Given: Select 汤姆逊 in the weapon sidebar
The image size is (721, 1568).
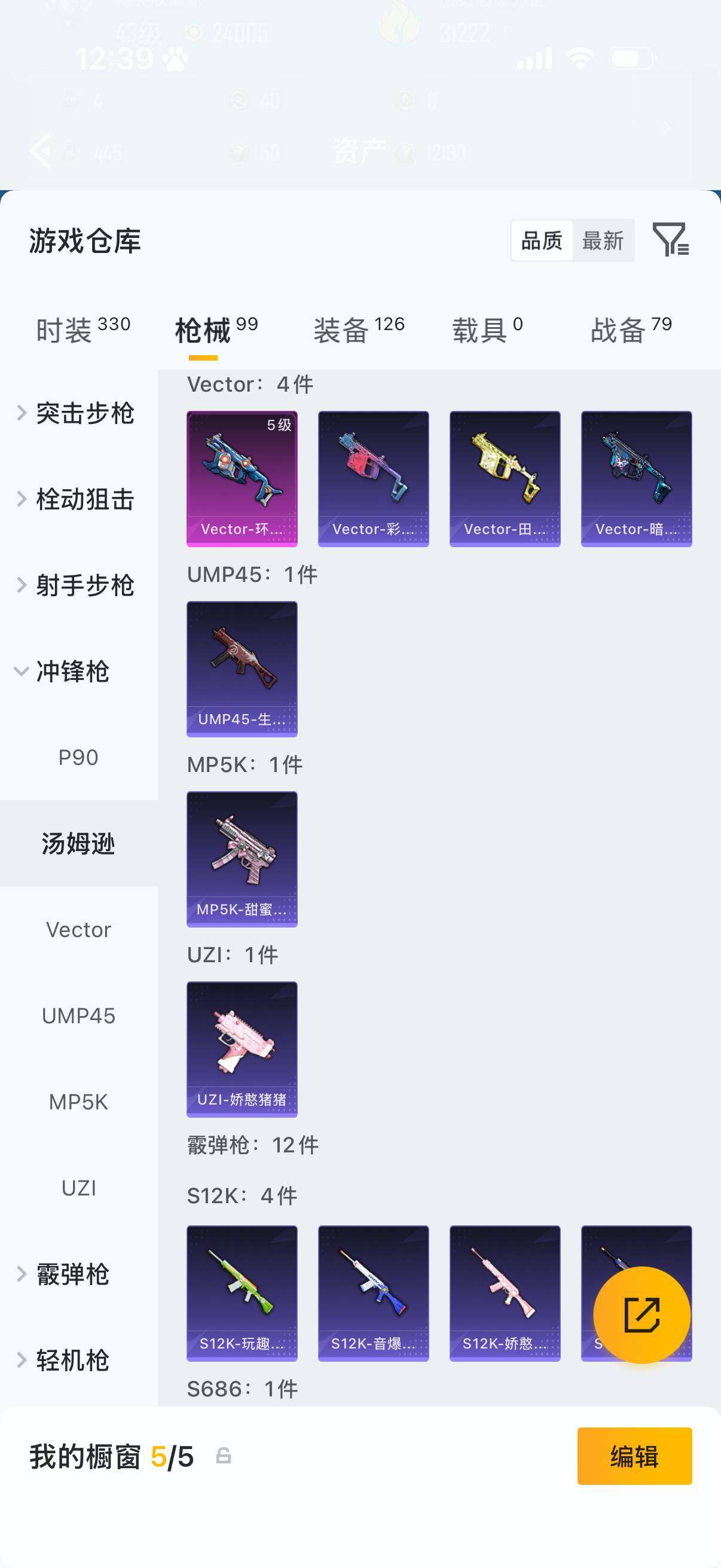Looking at the screenshot, I should coord(78,844).
